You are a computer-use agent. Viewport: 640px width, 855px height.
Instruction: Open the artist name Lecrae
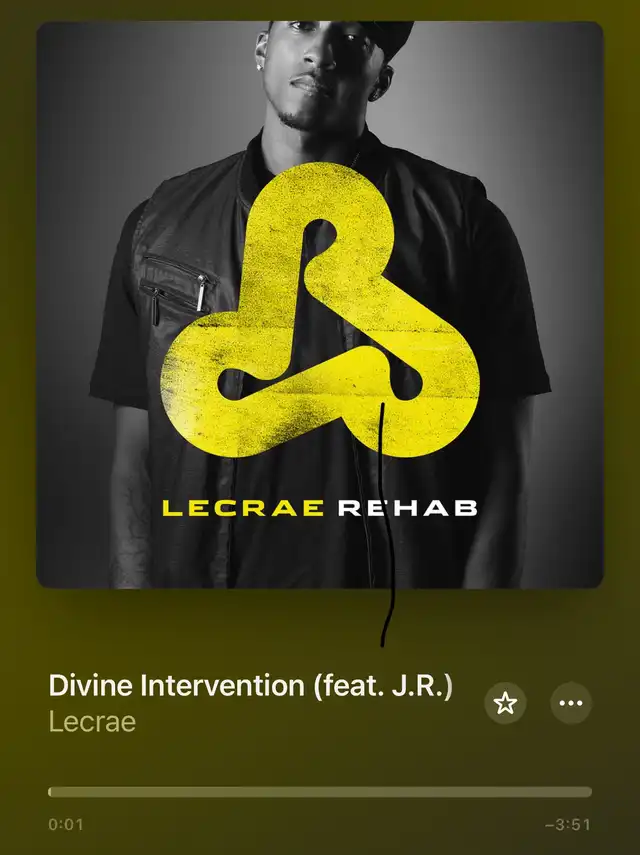tap(92, 721)
